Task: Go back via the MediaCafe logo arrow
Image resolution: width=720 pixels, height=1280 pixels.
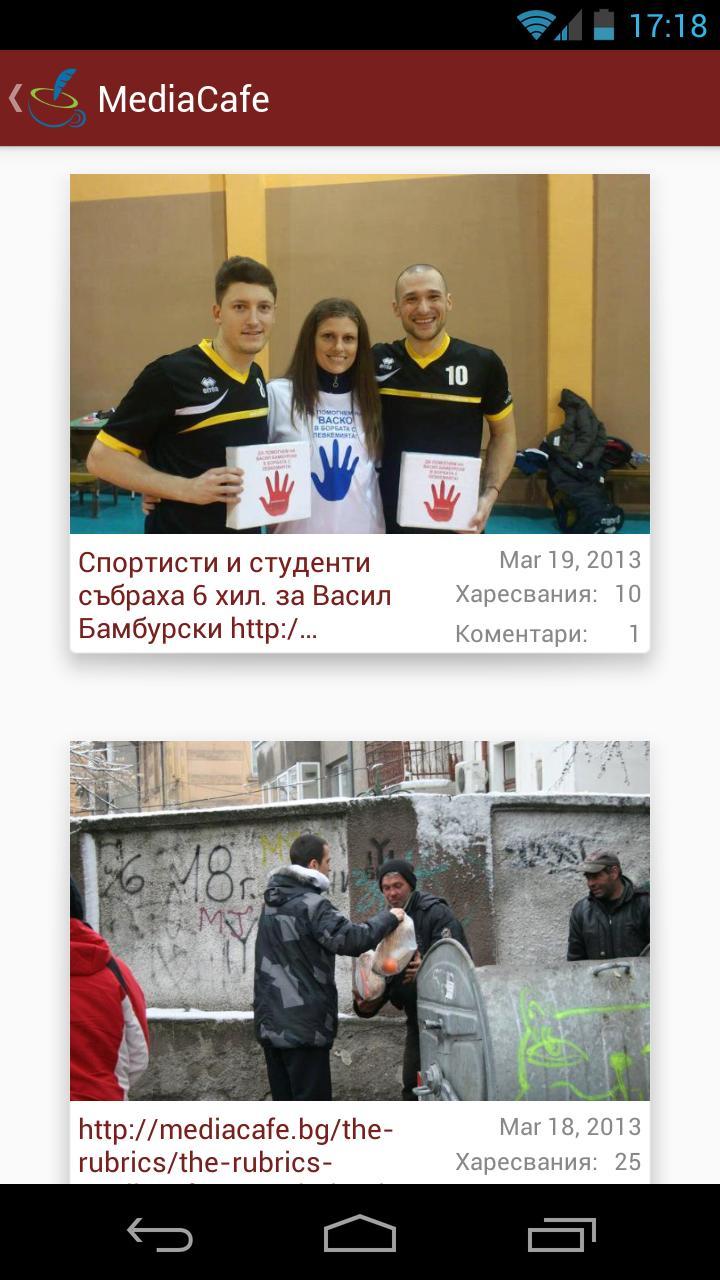Action: 45,98
